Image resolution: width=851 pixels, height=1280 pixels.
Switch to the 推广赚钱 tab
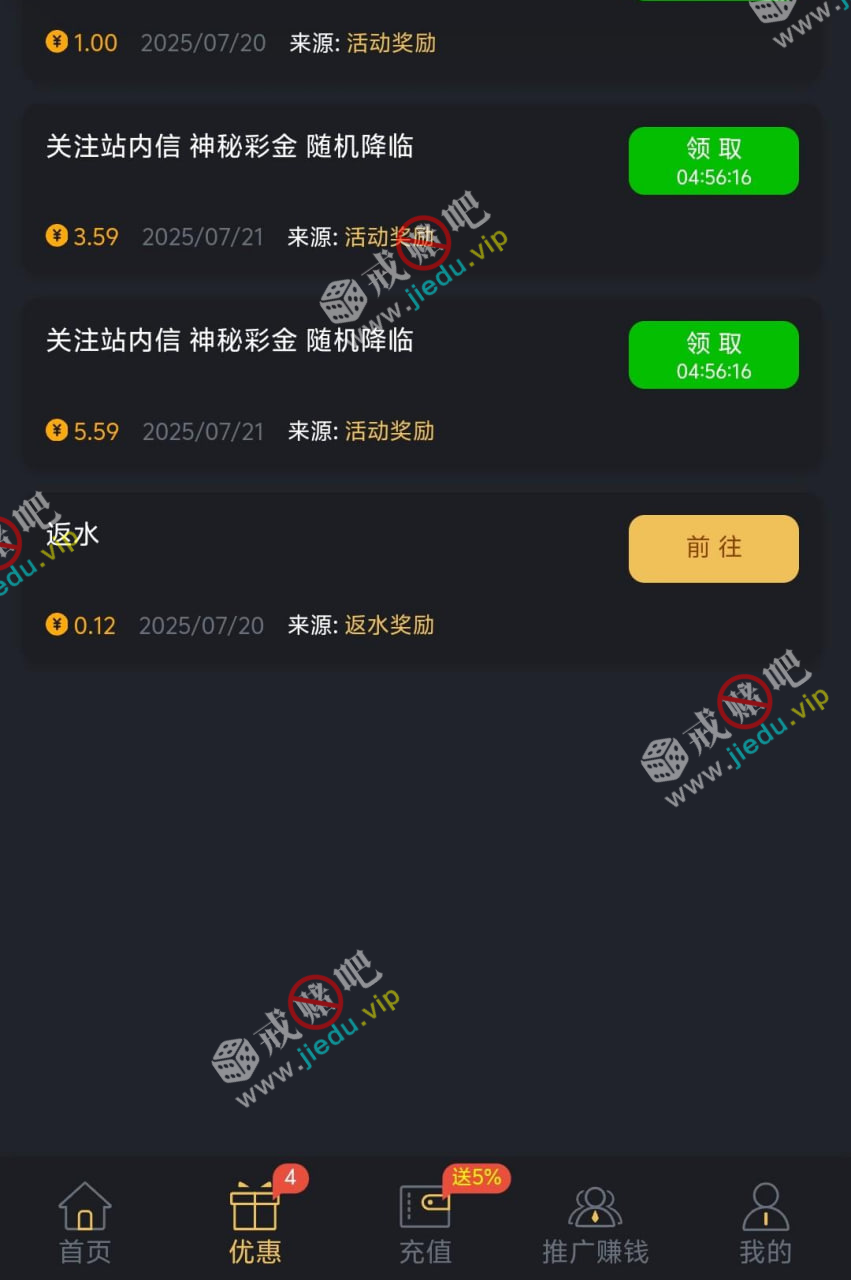(x=595, y=1222)
